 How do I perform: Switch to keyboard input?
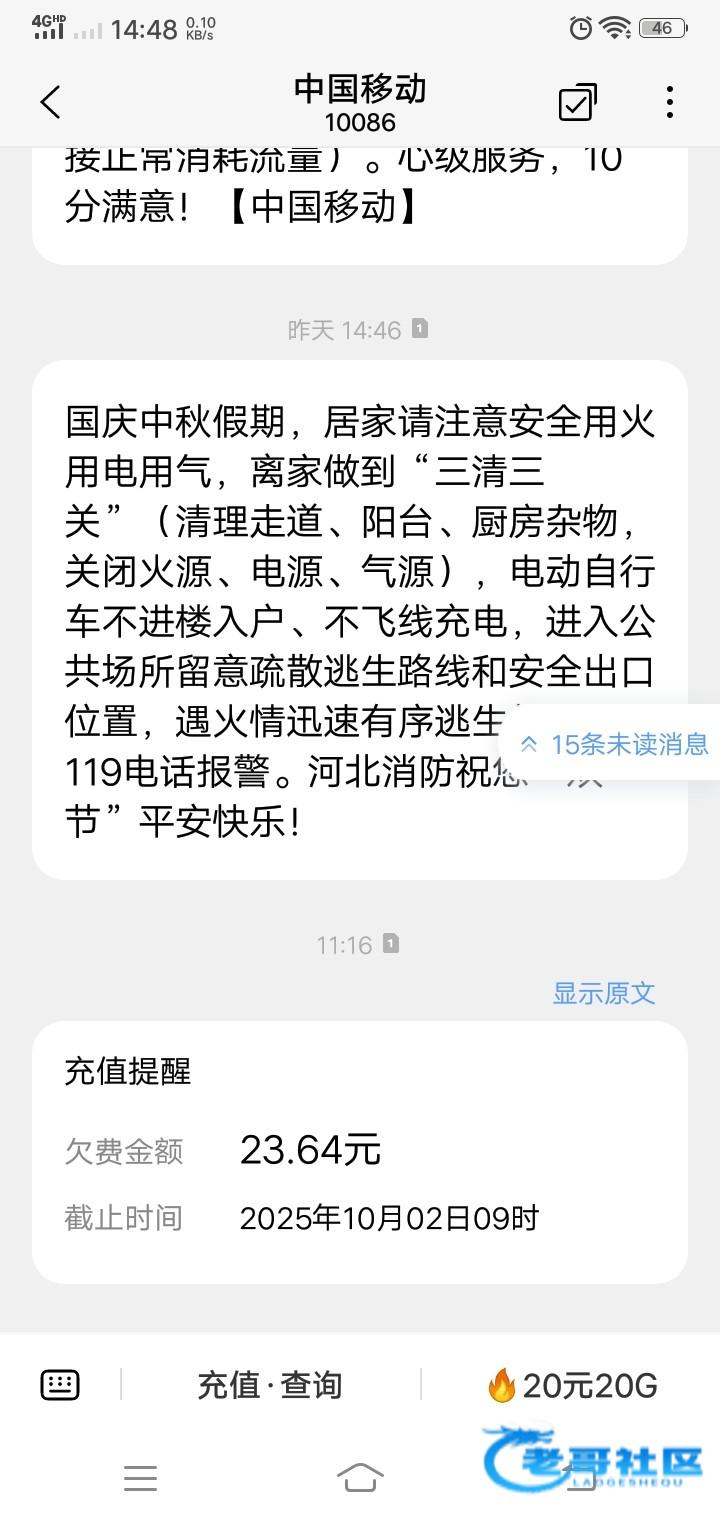pyautogui.click(x=60, y=1385)
